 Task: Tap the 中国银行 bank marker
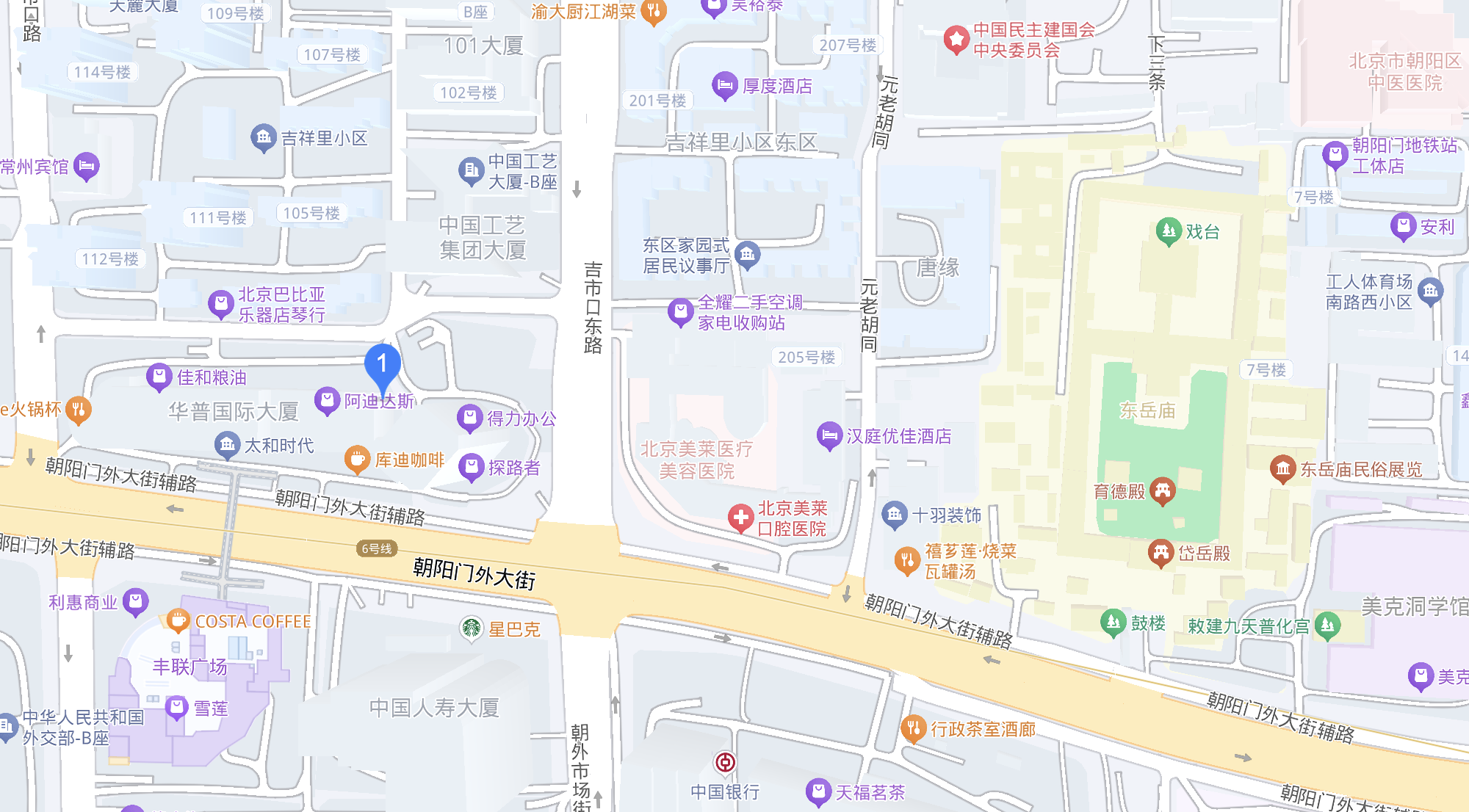(725, 762)
